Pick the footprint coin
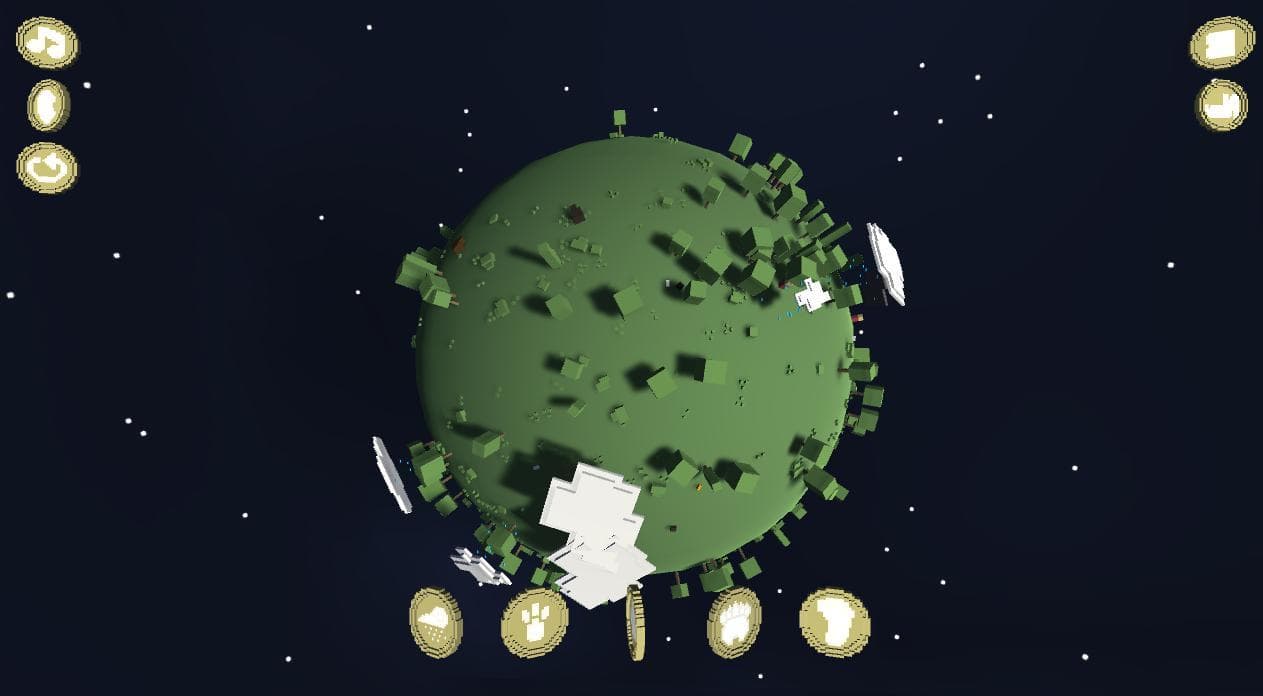Image resolution: width=1263 pixels, height=696 pixels. tap(834, 622)
